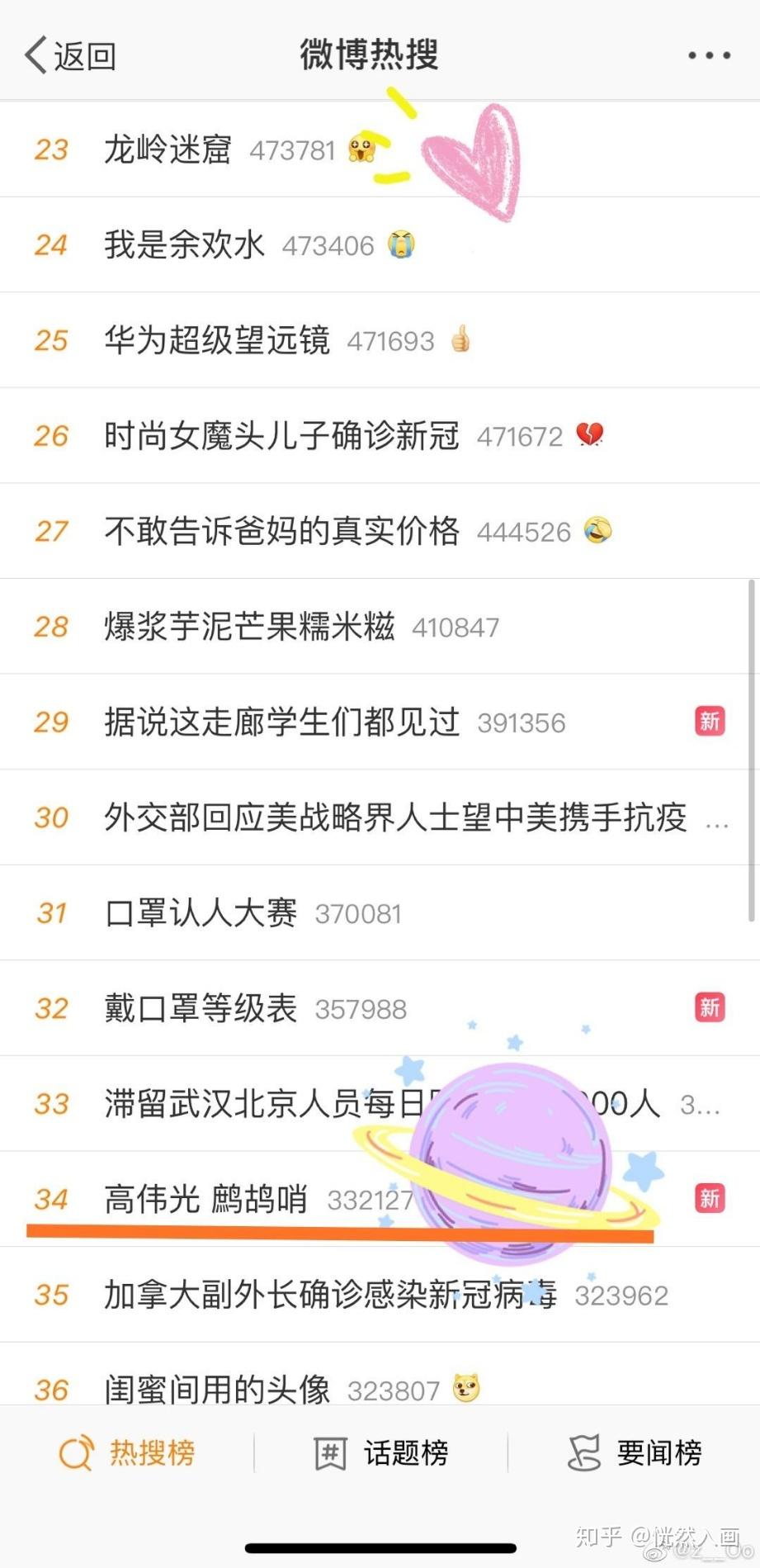760x1568 pixels.
Task: Switch to the 话题榜 tab
Action: point(381,1453)
